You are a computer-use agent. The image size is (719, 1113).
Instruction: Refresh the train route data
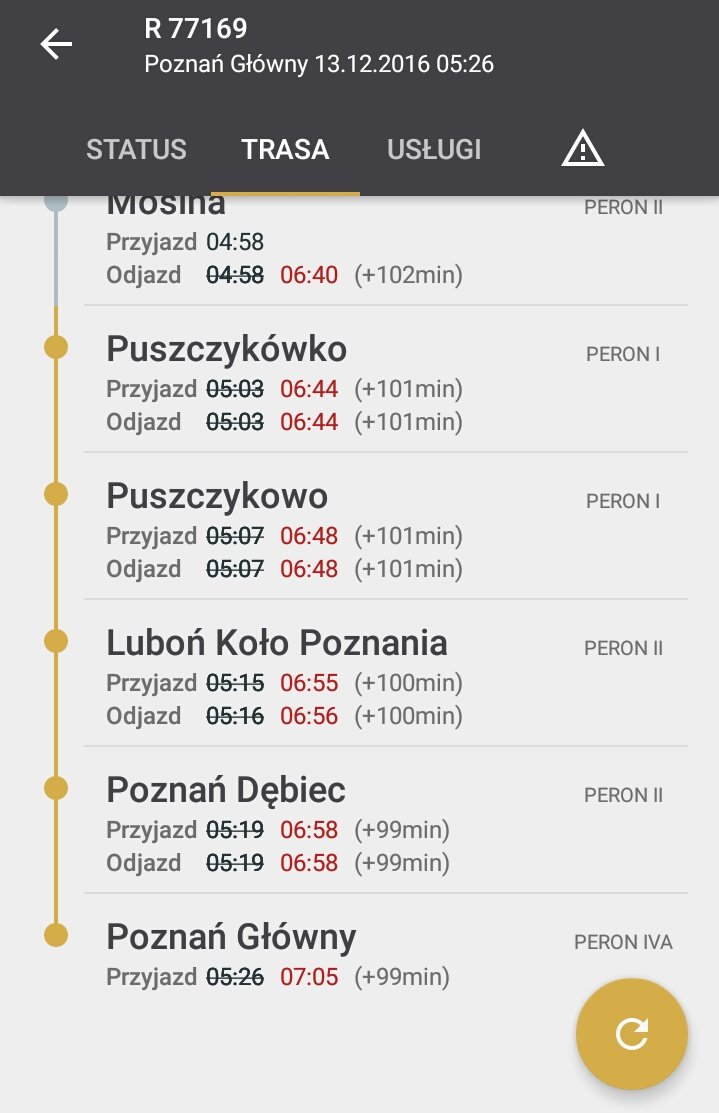[632, 1033]
